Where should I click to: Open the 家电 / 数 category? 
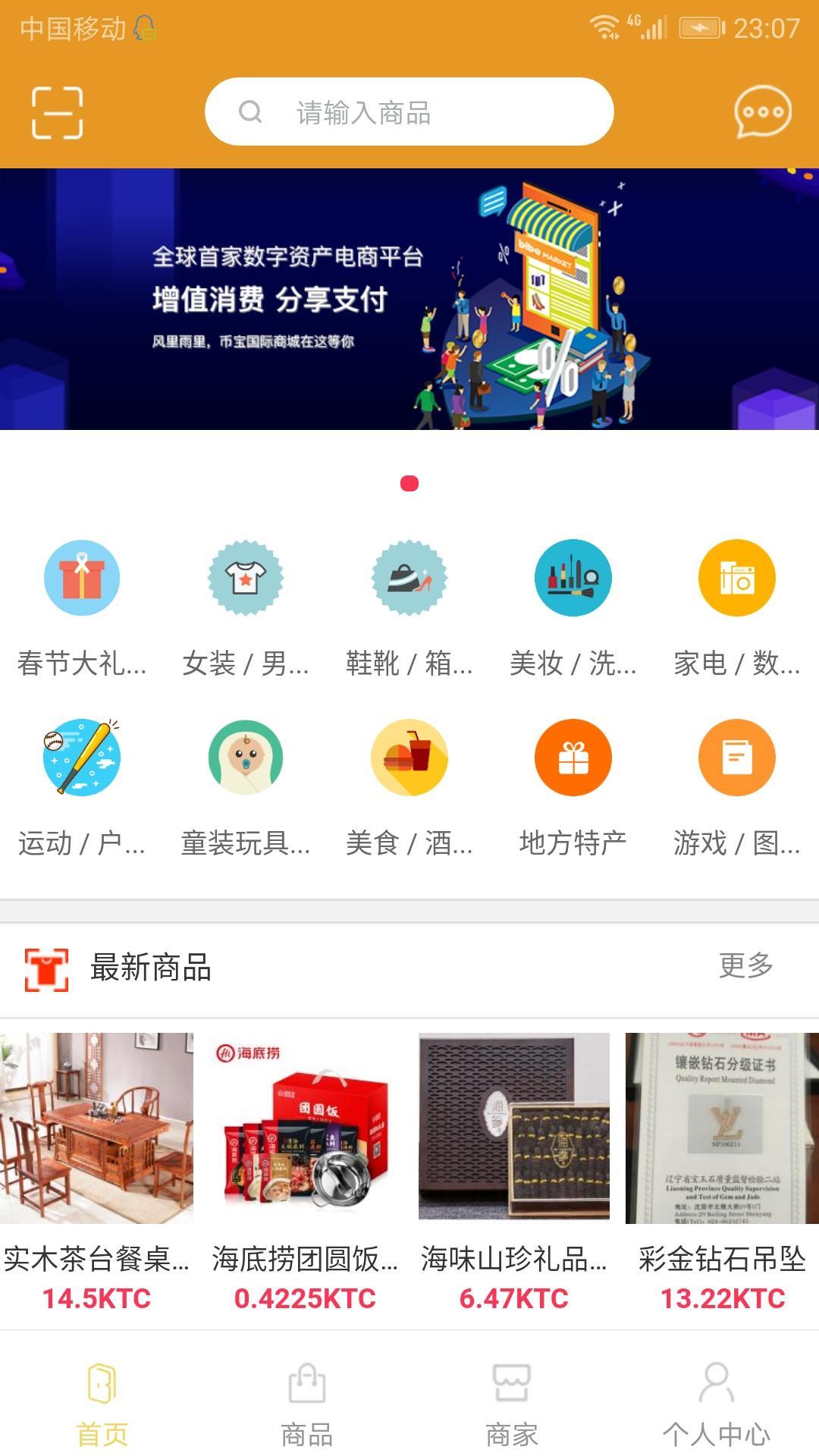[736, 607]
